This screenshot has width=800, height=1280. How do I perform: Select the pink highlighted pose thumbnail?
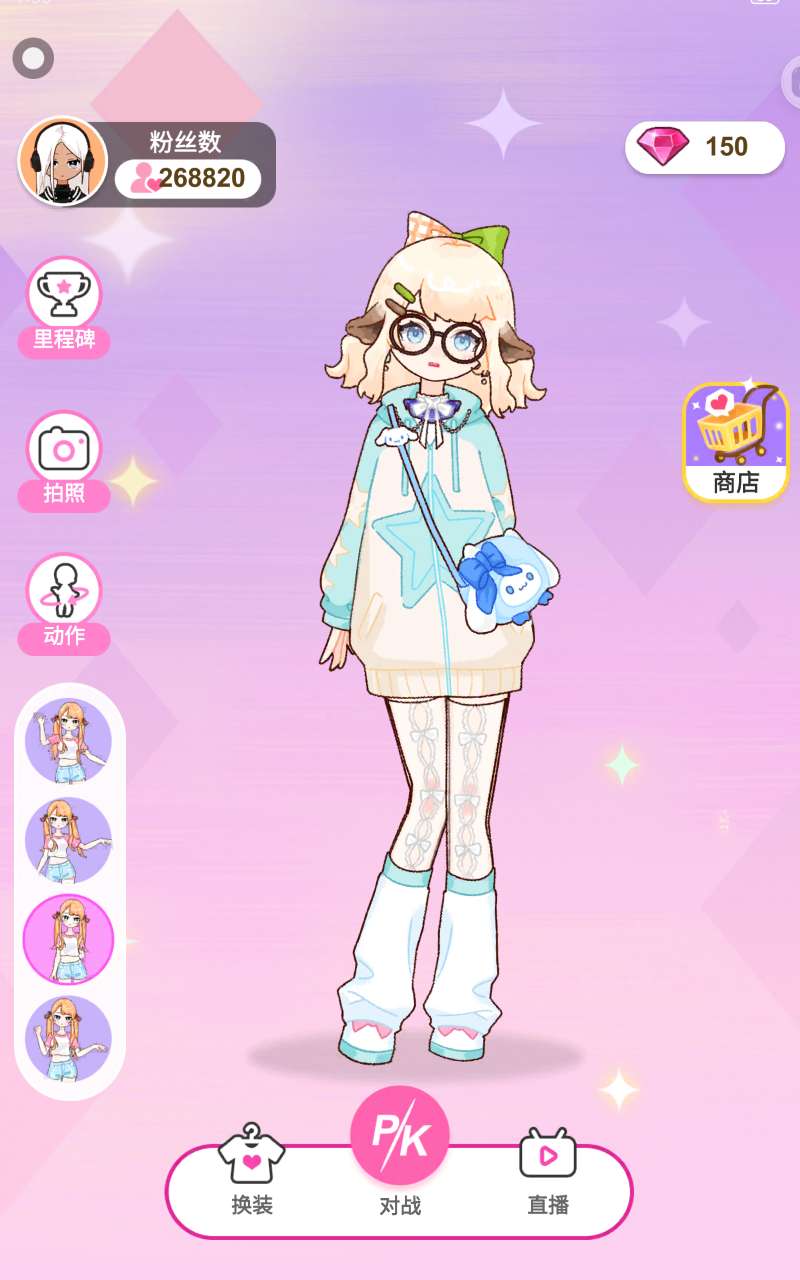(x=68, y=939)
